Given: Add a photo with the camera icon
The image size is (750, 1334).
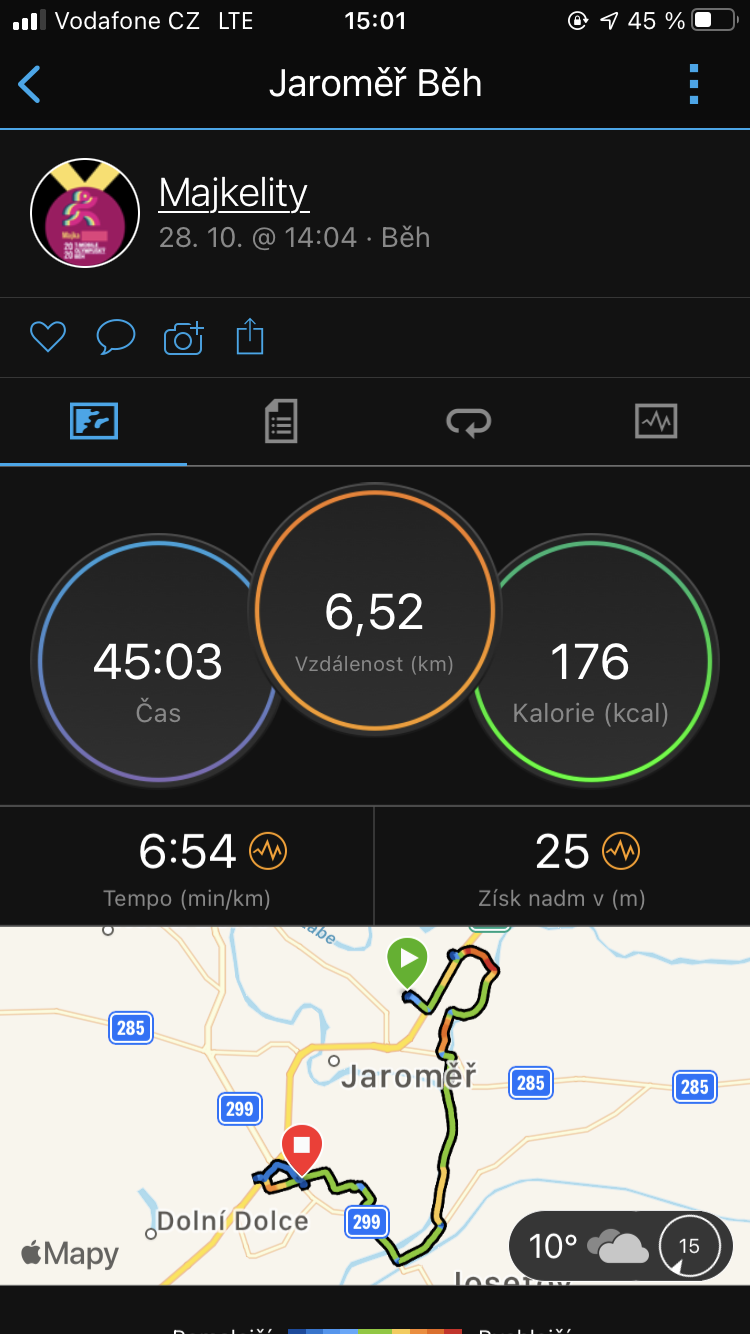Looking at the screenshot, I should coord(184,338).
